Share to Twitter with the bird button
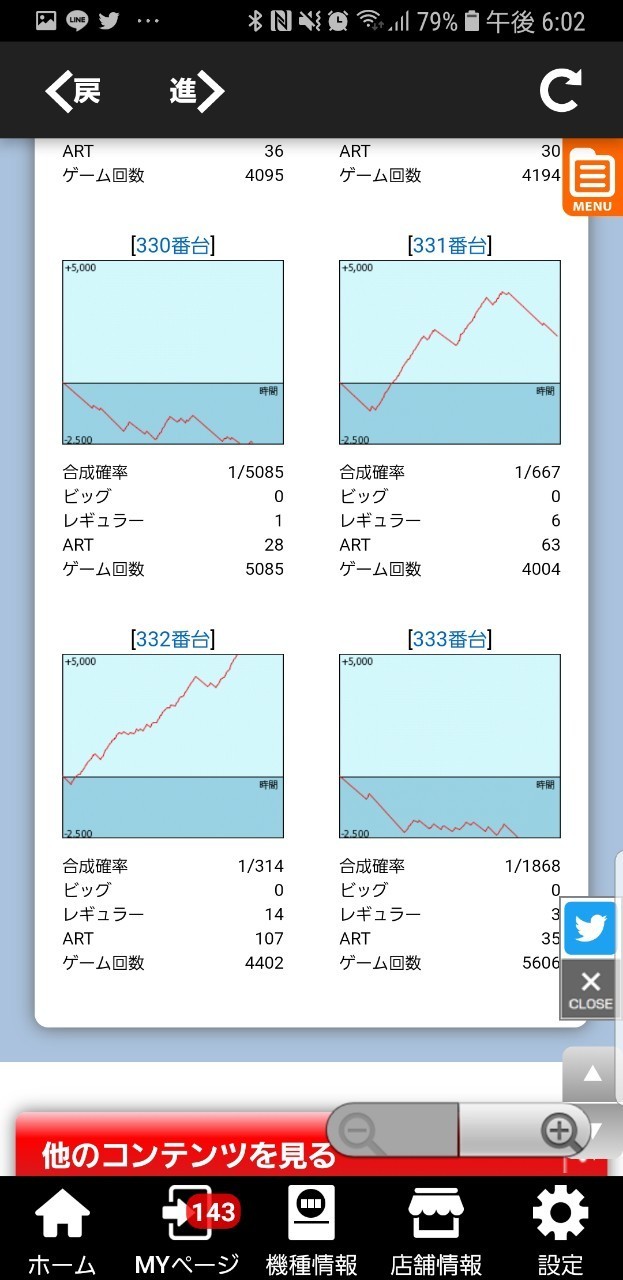 pyautogui.click(x=590, y=929)
